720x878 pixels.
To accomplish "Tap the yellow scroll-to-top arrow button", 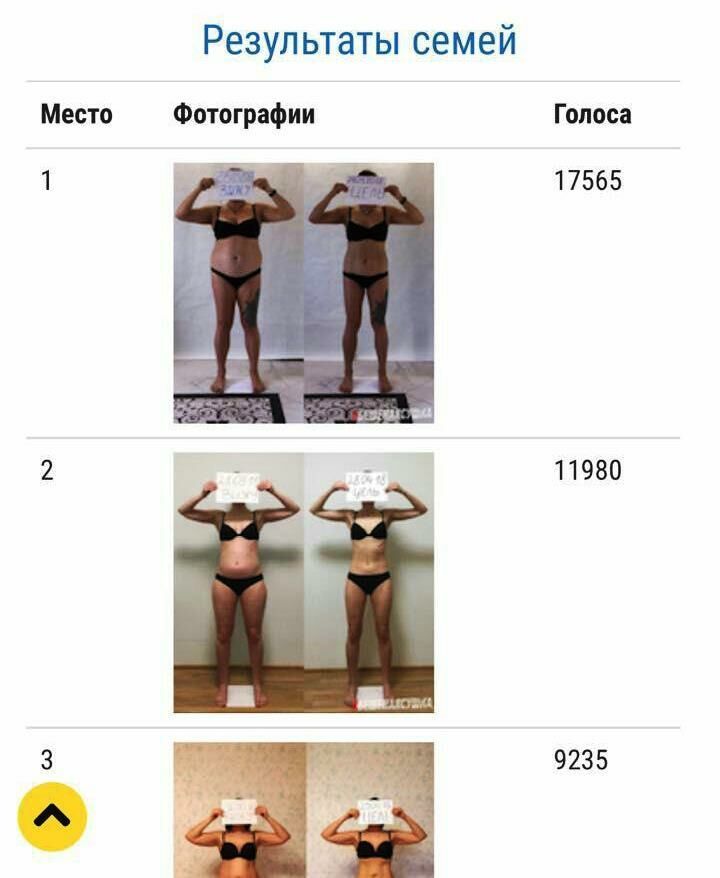I will (x=52, y=816).
